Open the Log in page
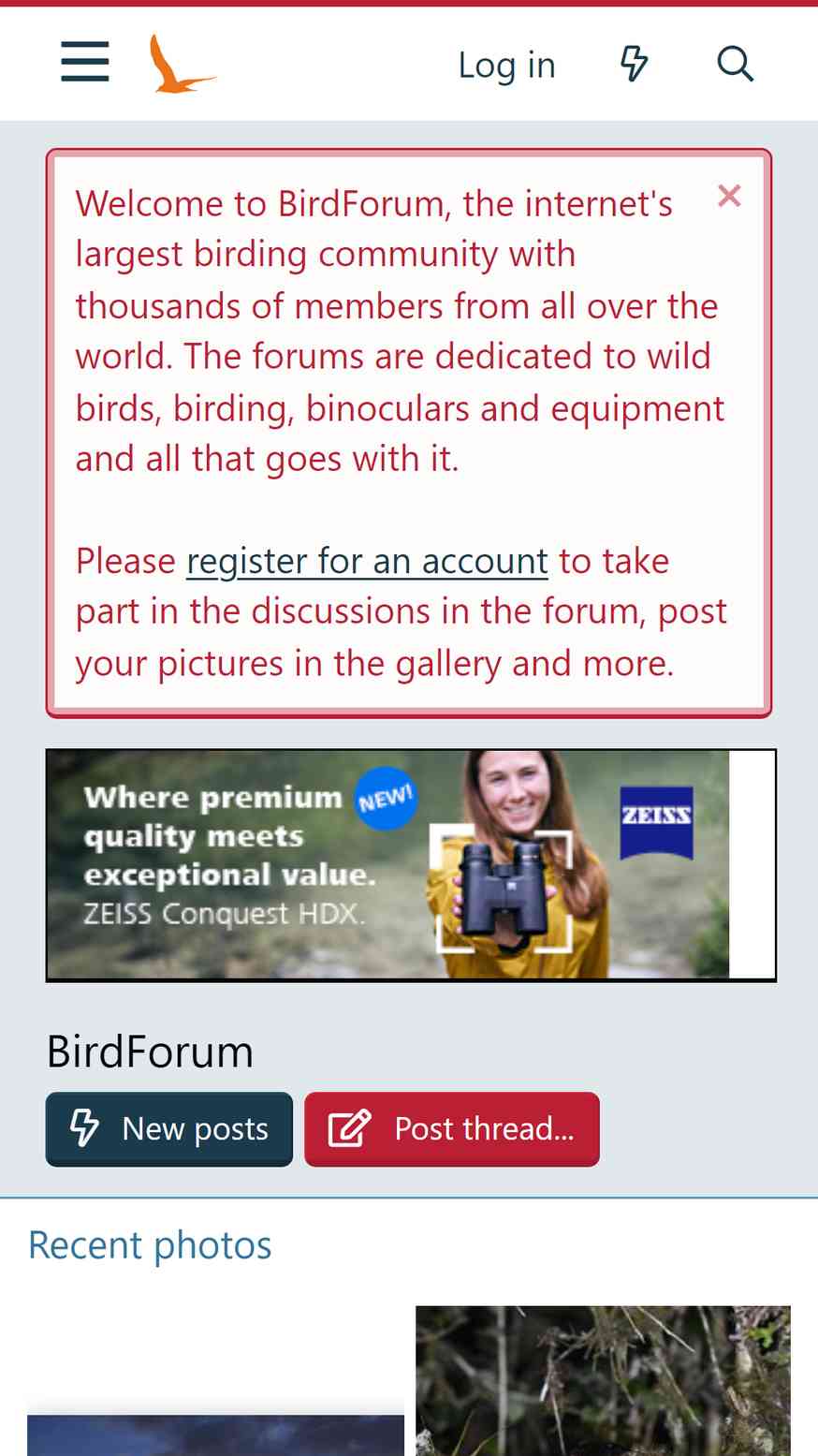This screenshot has width=818, height=1456. pos(507,65)
